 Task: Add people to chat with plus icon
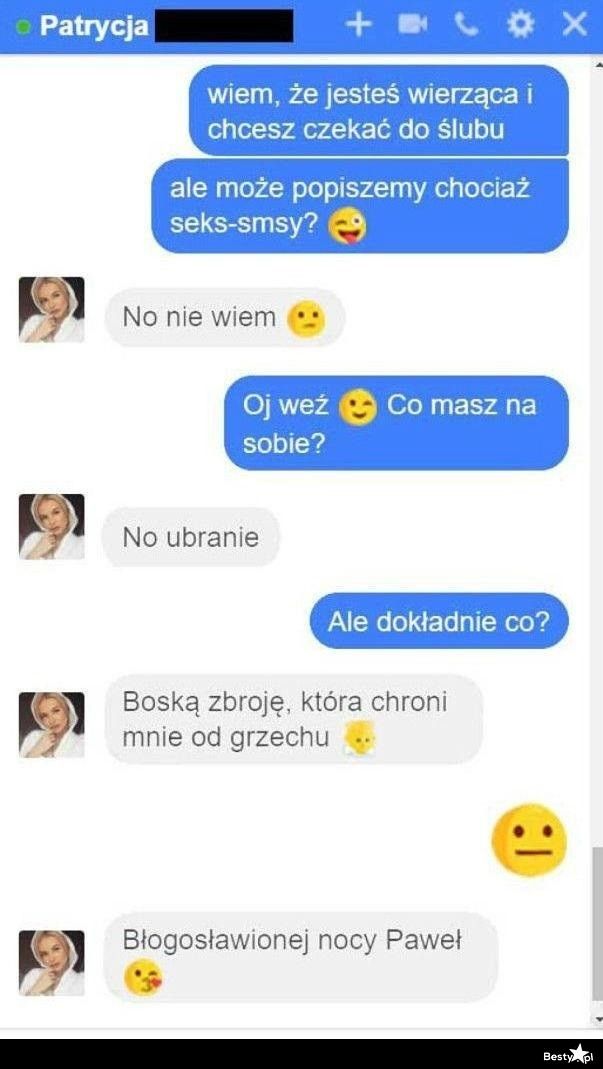[x=358, y=25]
